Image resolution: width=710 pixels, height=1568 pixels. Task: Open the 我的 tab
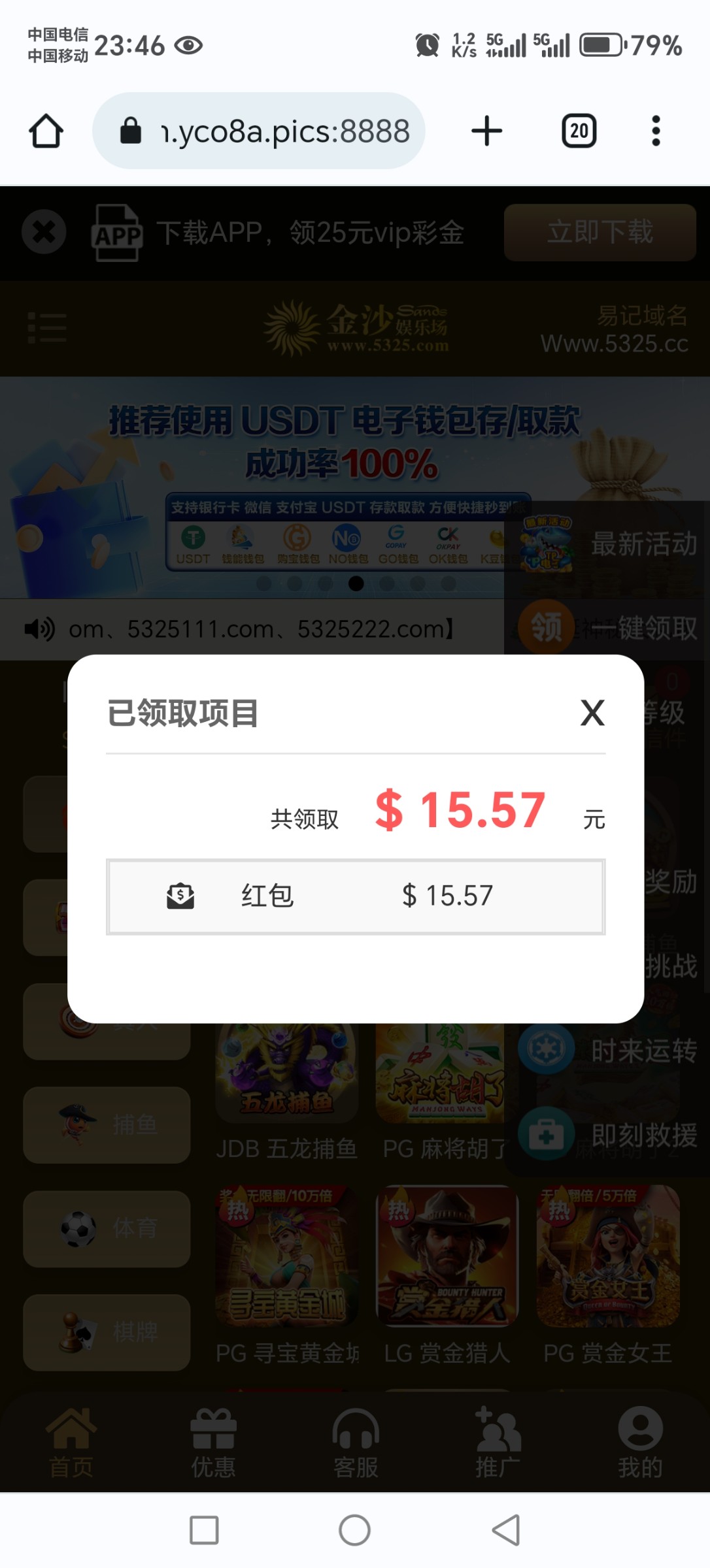640,1445
